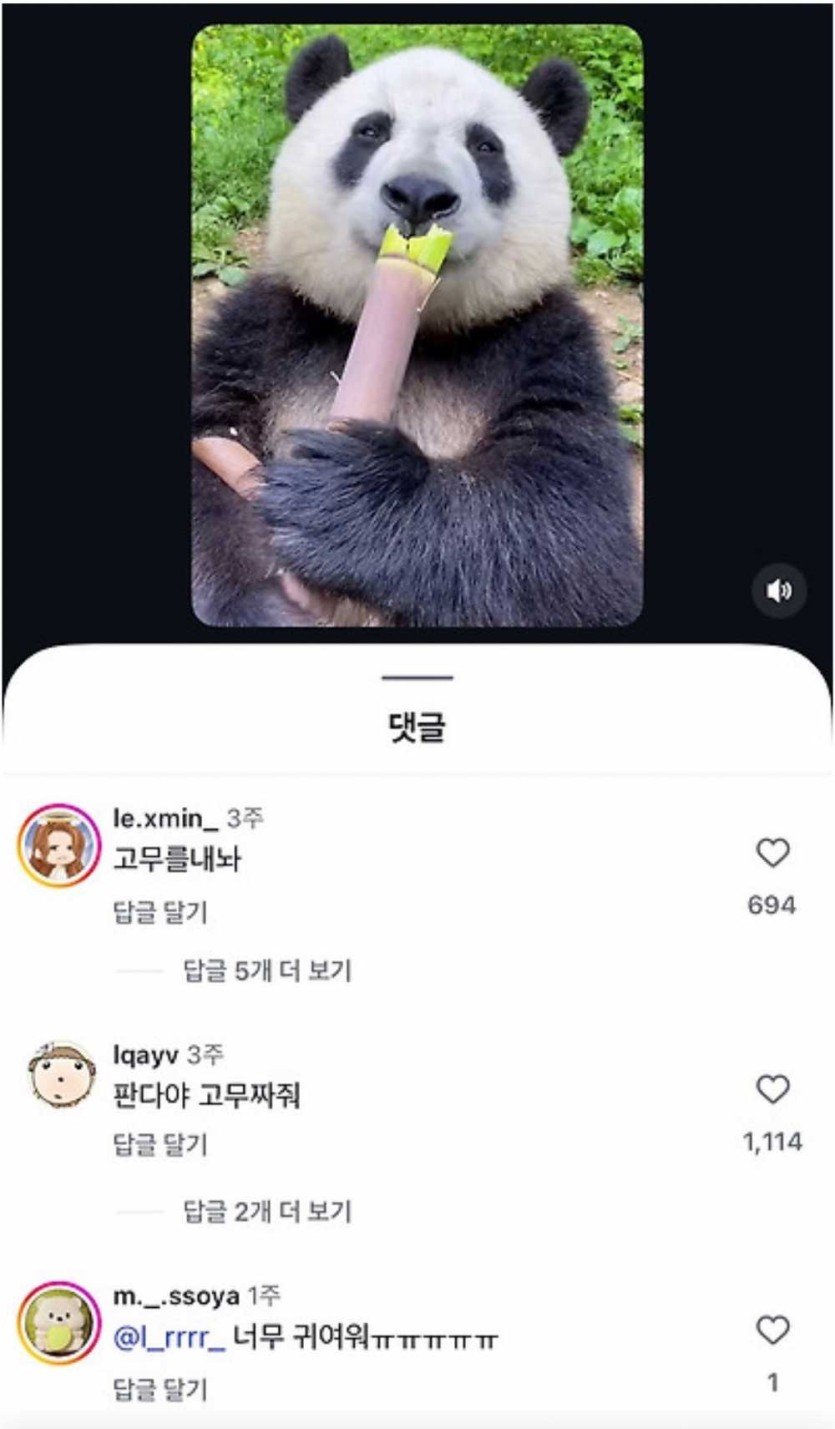Expand 5 more replies under le.xmin_
Image resolution: width=835 pixels, height=1429 pixels.
pos(267,970)
